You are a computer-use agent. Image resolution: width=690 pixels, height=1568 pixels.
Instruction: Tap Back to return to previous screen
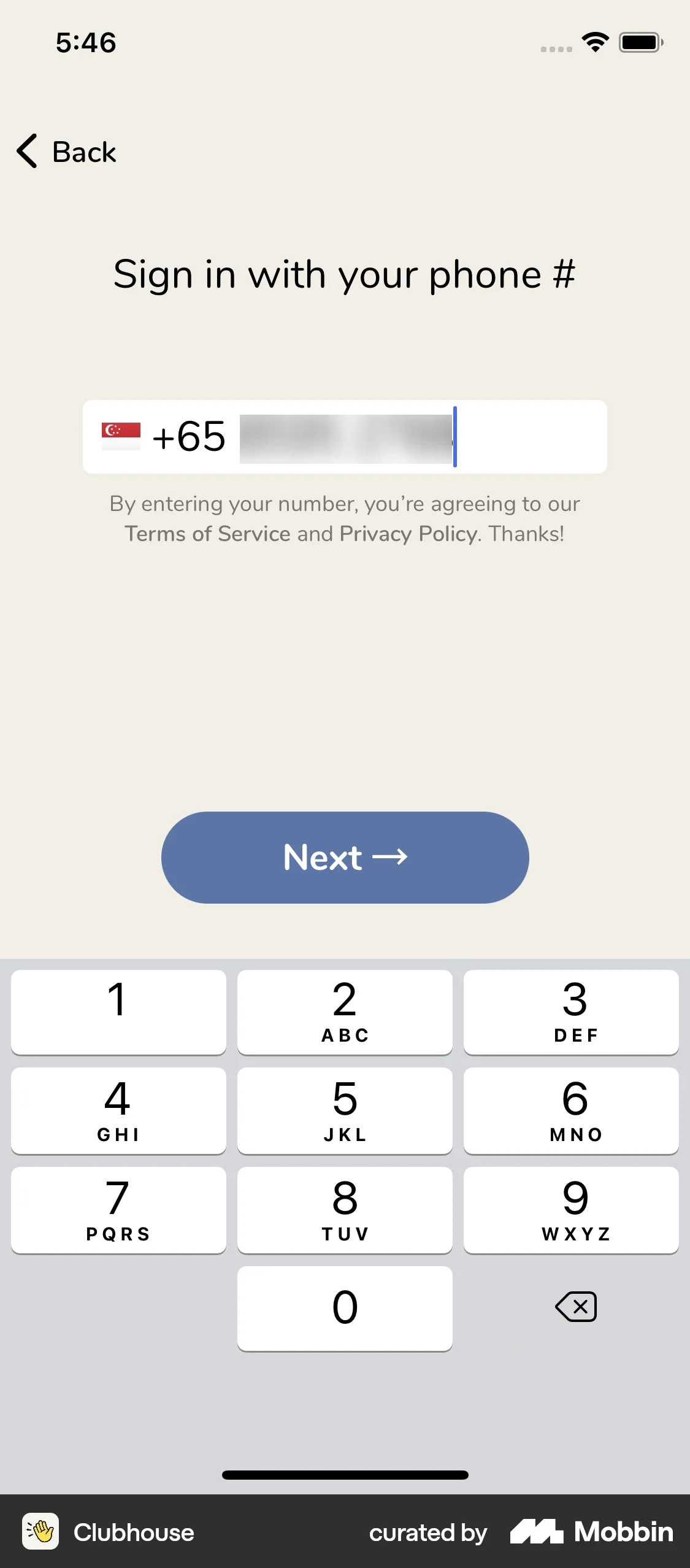click(x=83, y=152)
